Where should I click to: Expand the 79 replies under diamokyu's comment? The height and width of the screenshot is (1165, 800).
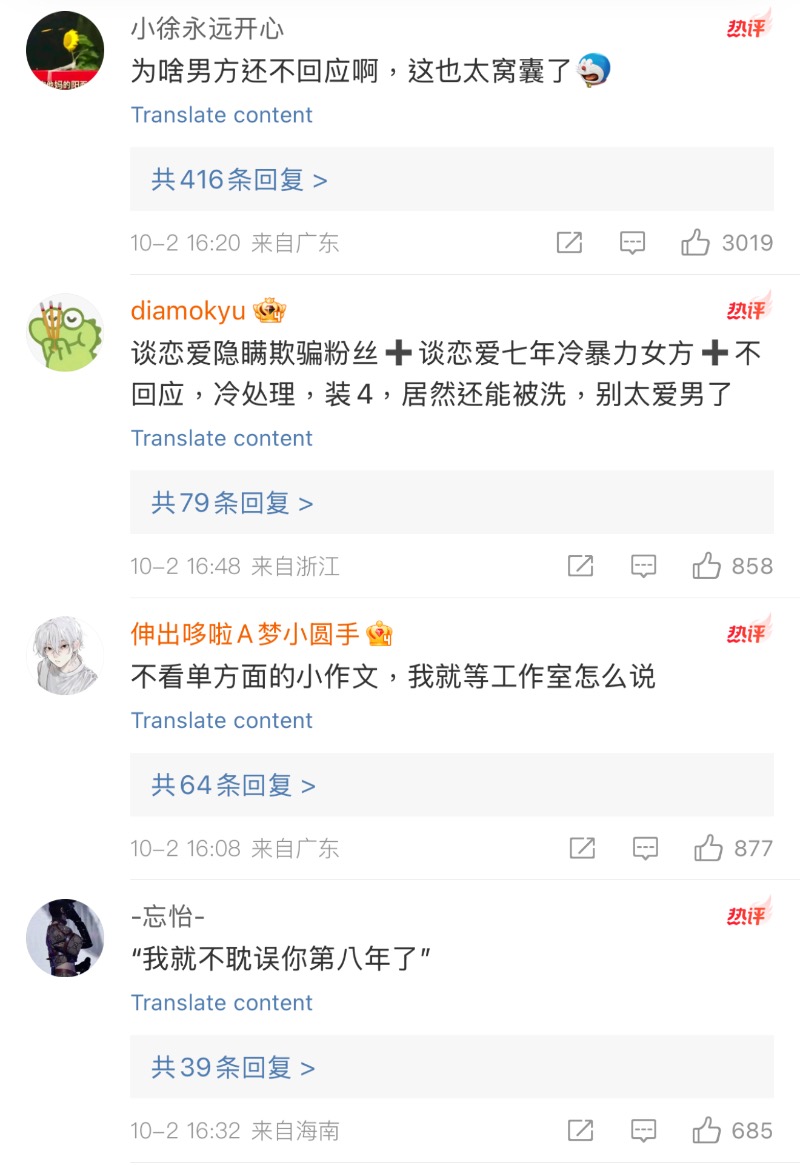click(x=232, y=503)
